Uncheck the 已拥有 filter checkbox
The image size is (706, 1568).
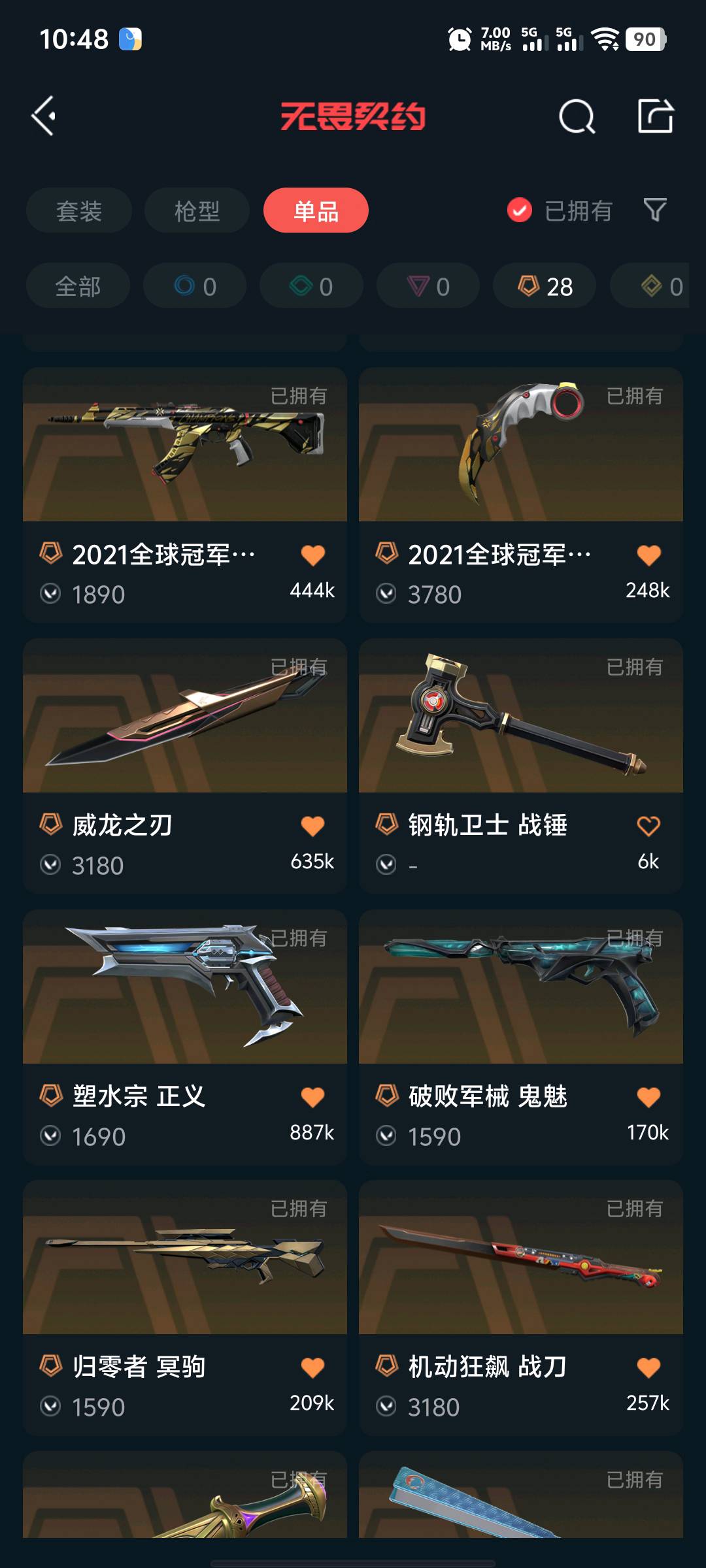pyautogui.click(x=520, y=210)
